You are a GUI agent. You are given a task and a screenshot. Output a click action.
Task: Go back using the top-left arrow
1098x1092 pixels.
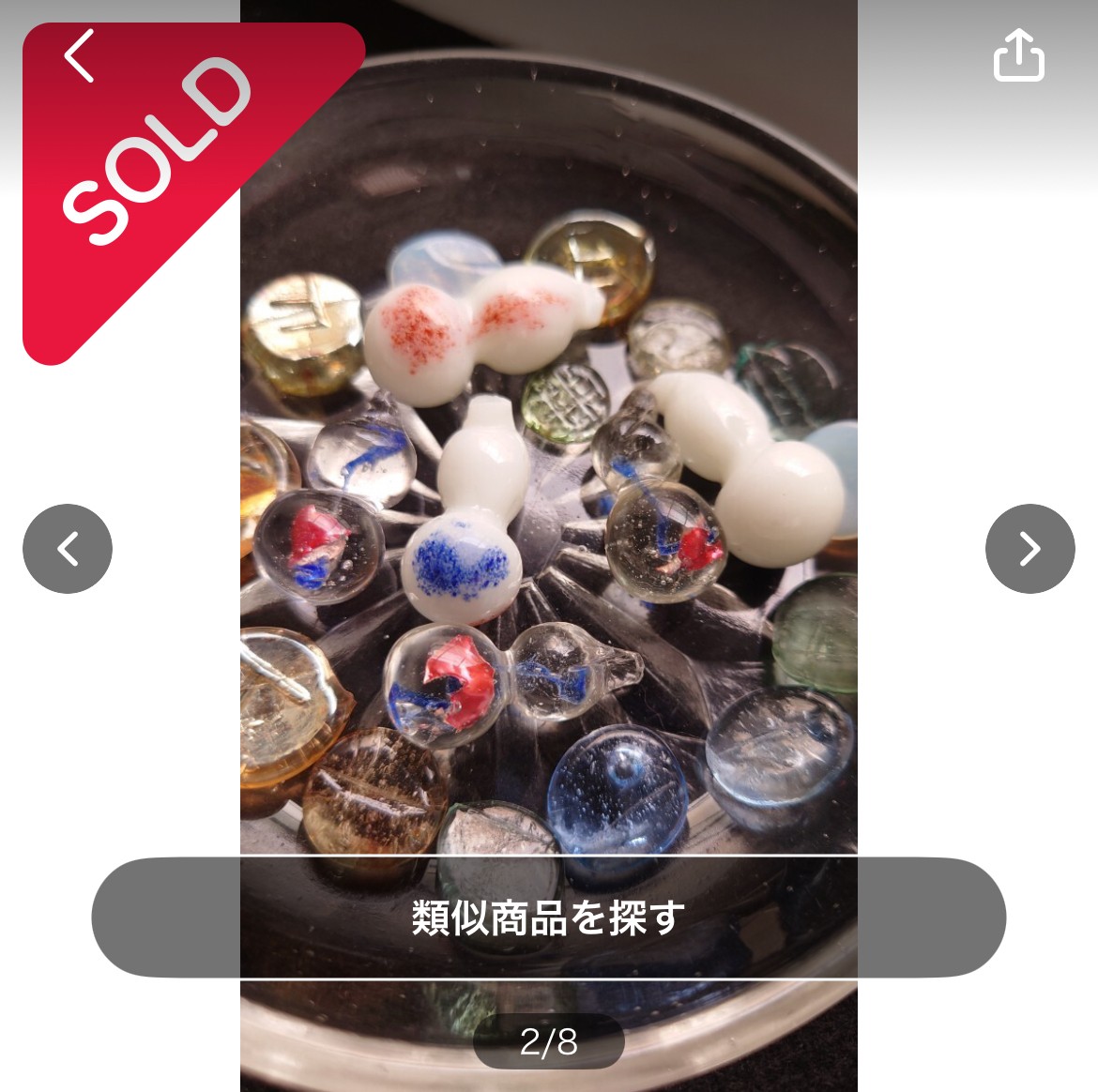tap(81, 55)
